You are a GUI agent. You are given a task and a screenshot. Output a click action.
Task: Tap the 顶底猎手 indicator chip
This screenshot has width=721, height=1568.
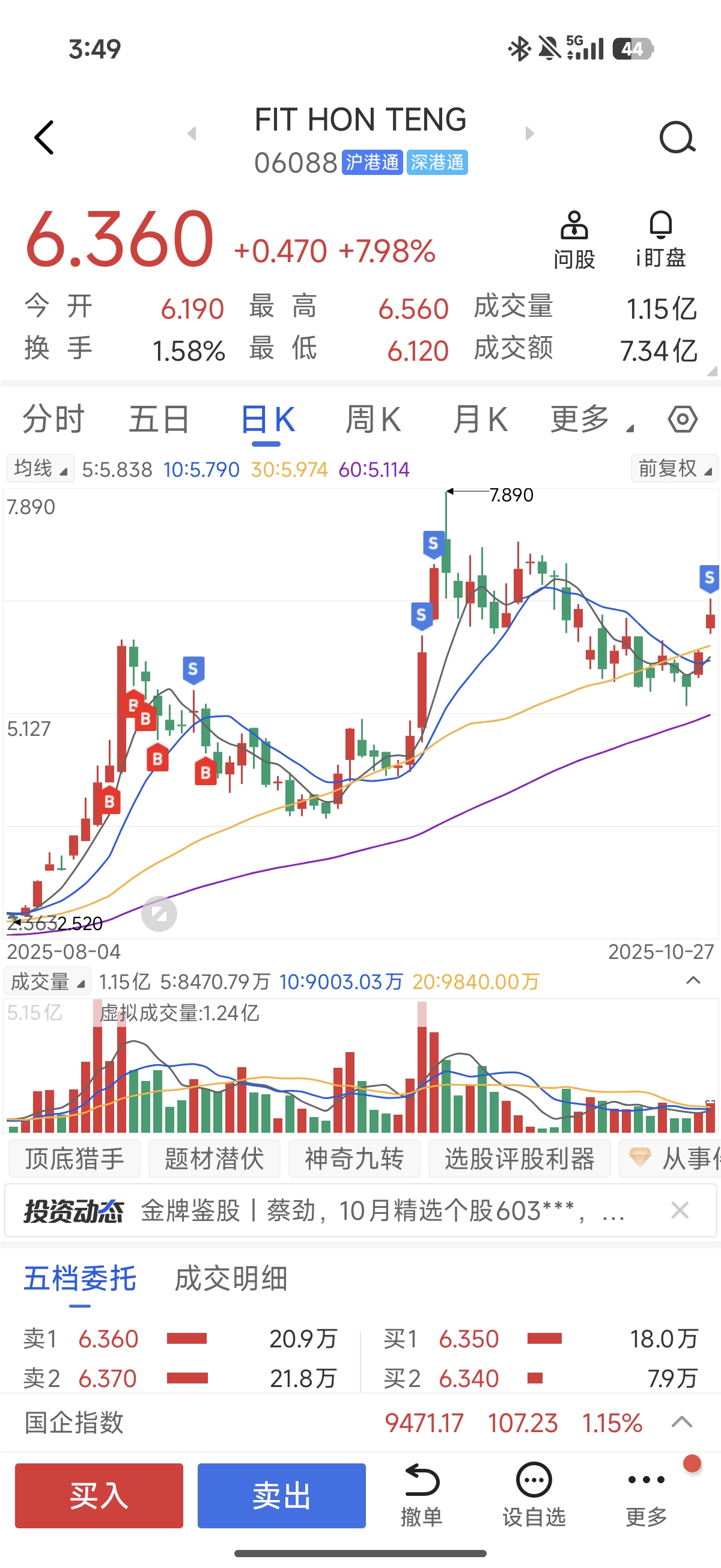point(74,1159)
